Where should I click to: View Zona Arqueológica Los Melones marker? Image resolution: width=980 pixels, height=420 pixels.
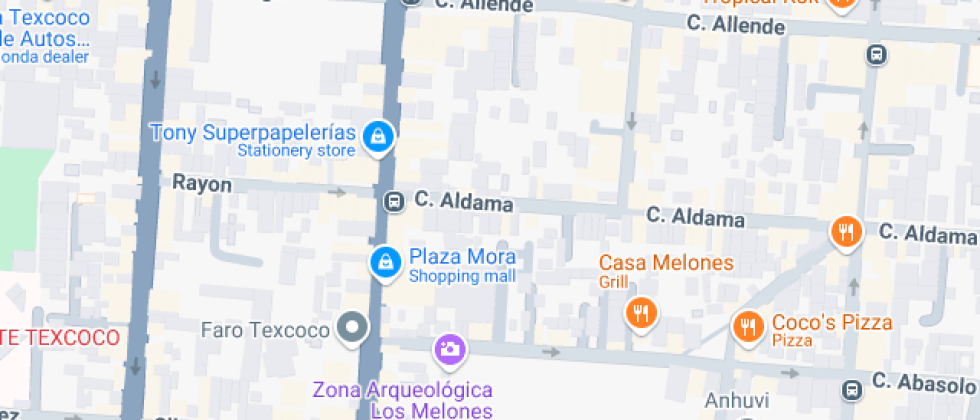click(449, 349)
